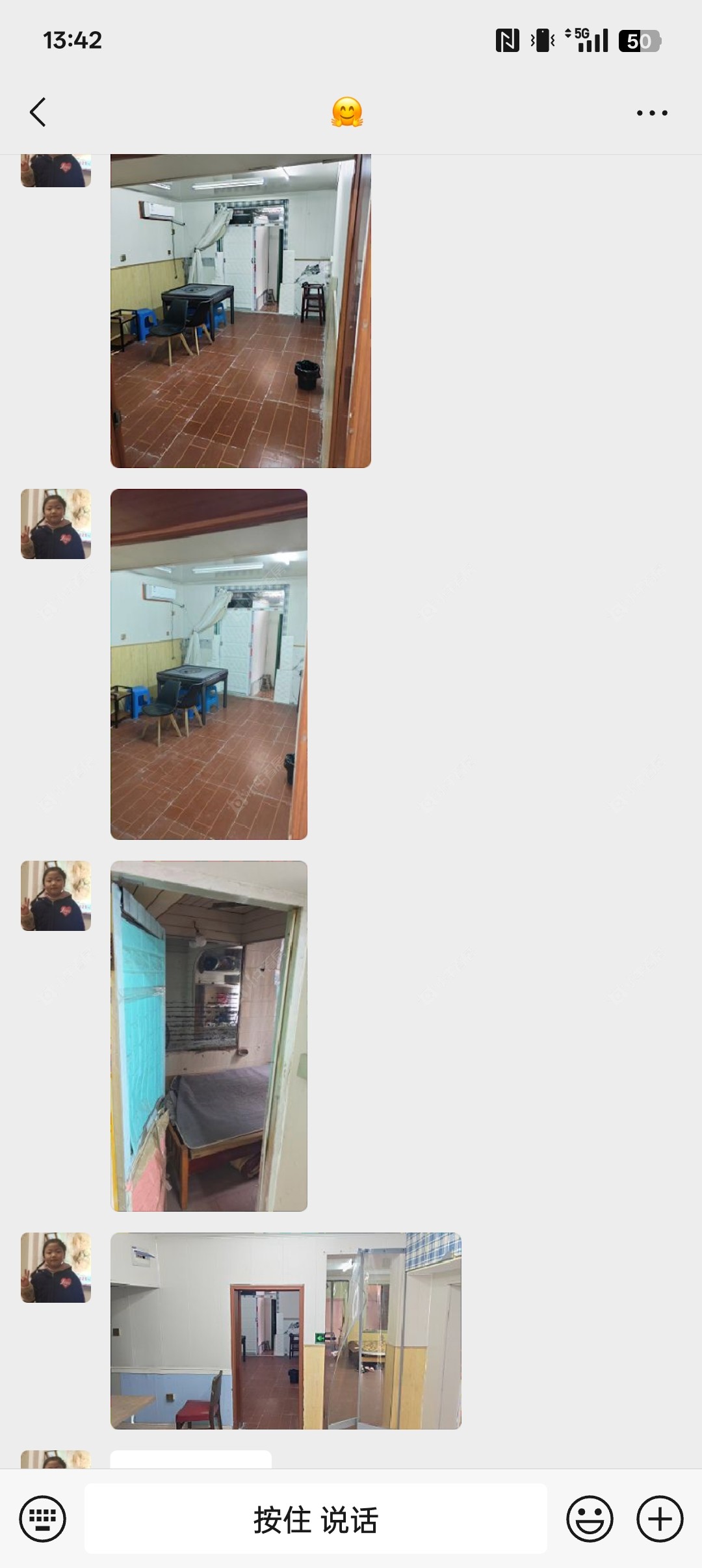The image size is (702, 1568).
Task: Switch to keyboard text input
Action: [x=43, y=1519]
